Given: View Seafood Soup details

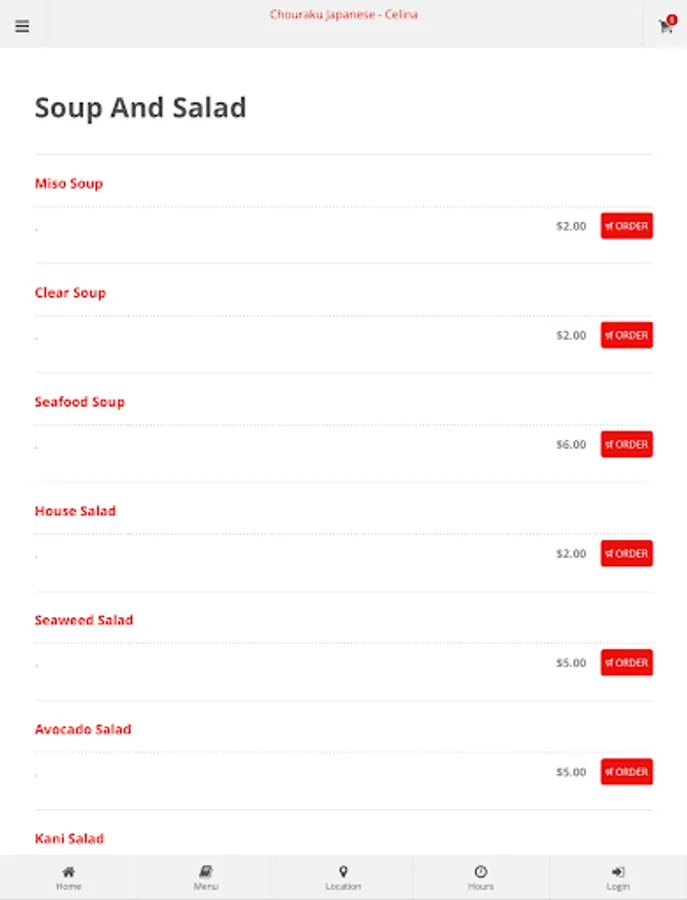Looking at the screenshot, I should point(80,402).
